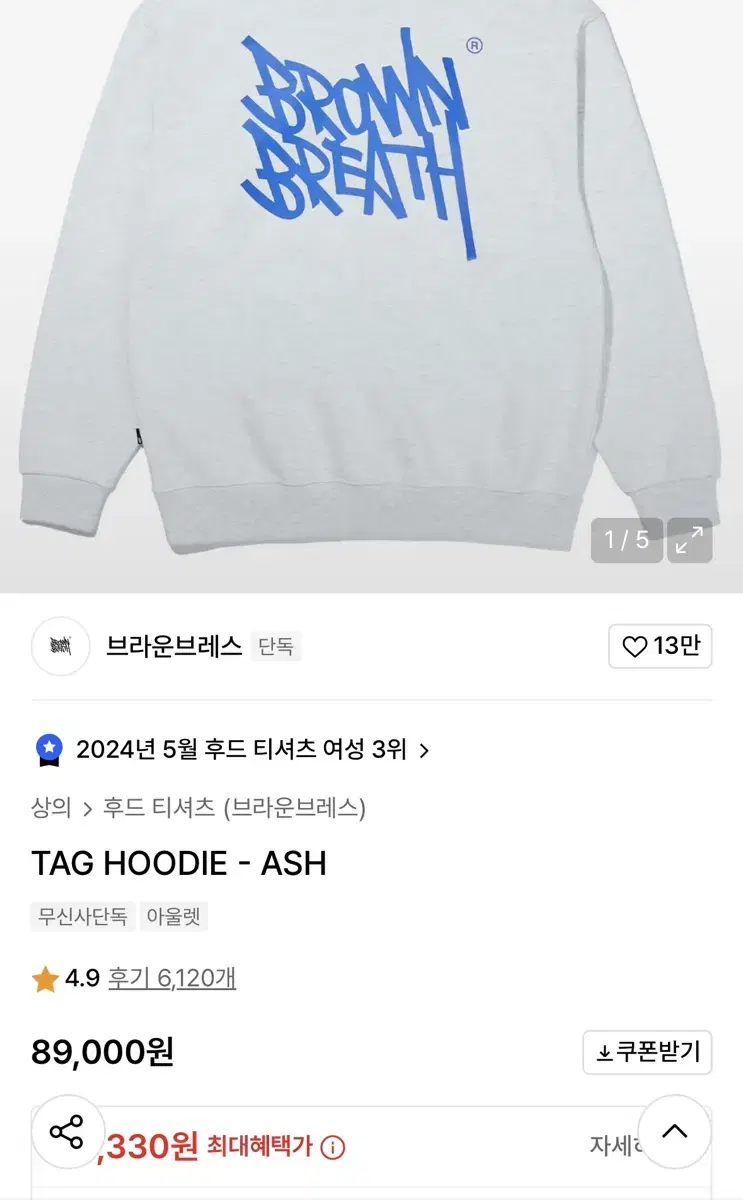Tap the yellow star rating icon
Viewport: 743px width, 1200px height.
pos(41,978)
